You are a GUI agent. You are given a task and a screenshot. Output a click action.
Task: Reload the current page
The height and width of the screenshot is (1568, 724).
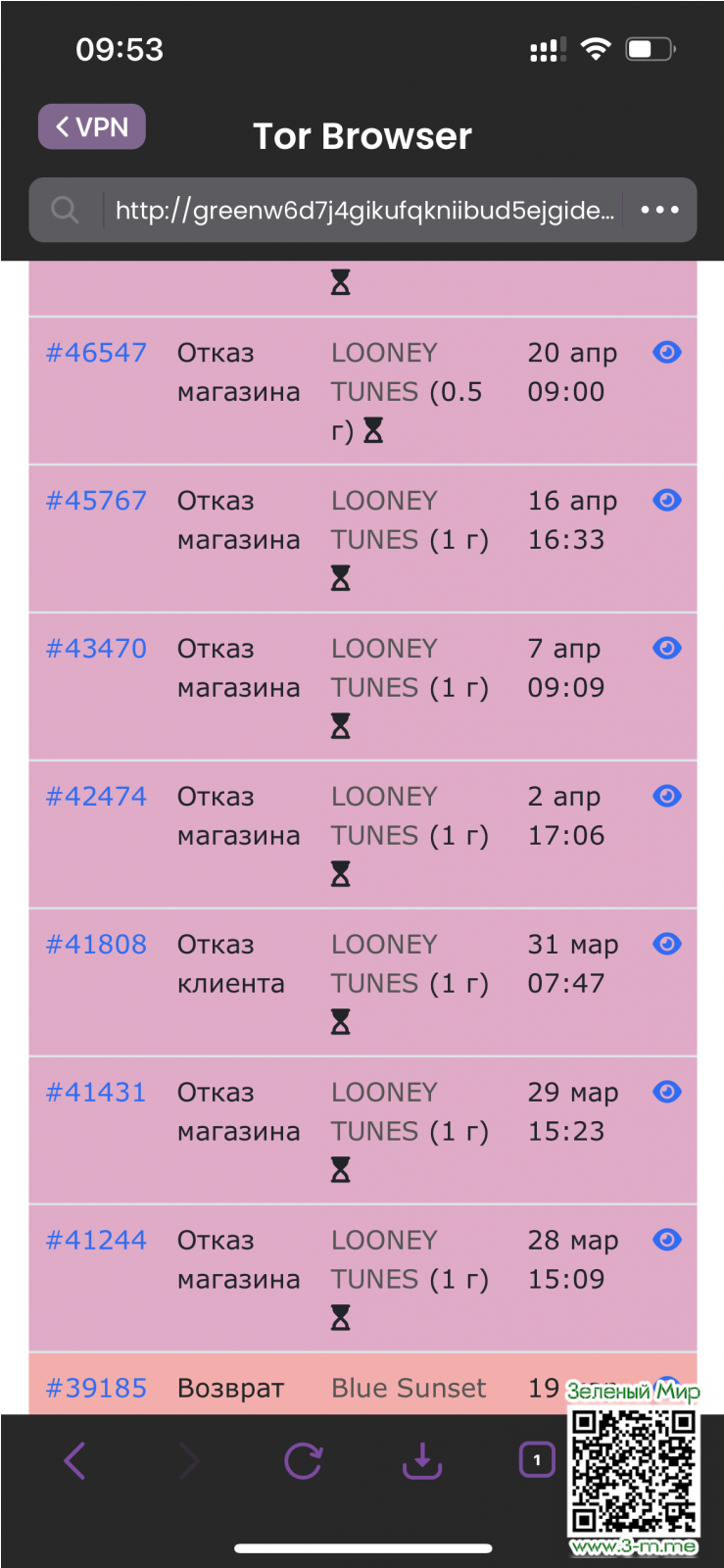coord(303,1461)
